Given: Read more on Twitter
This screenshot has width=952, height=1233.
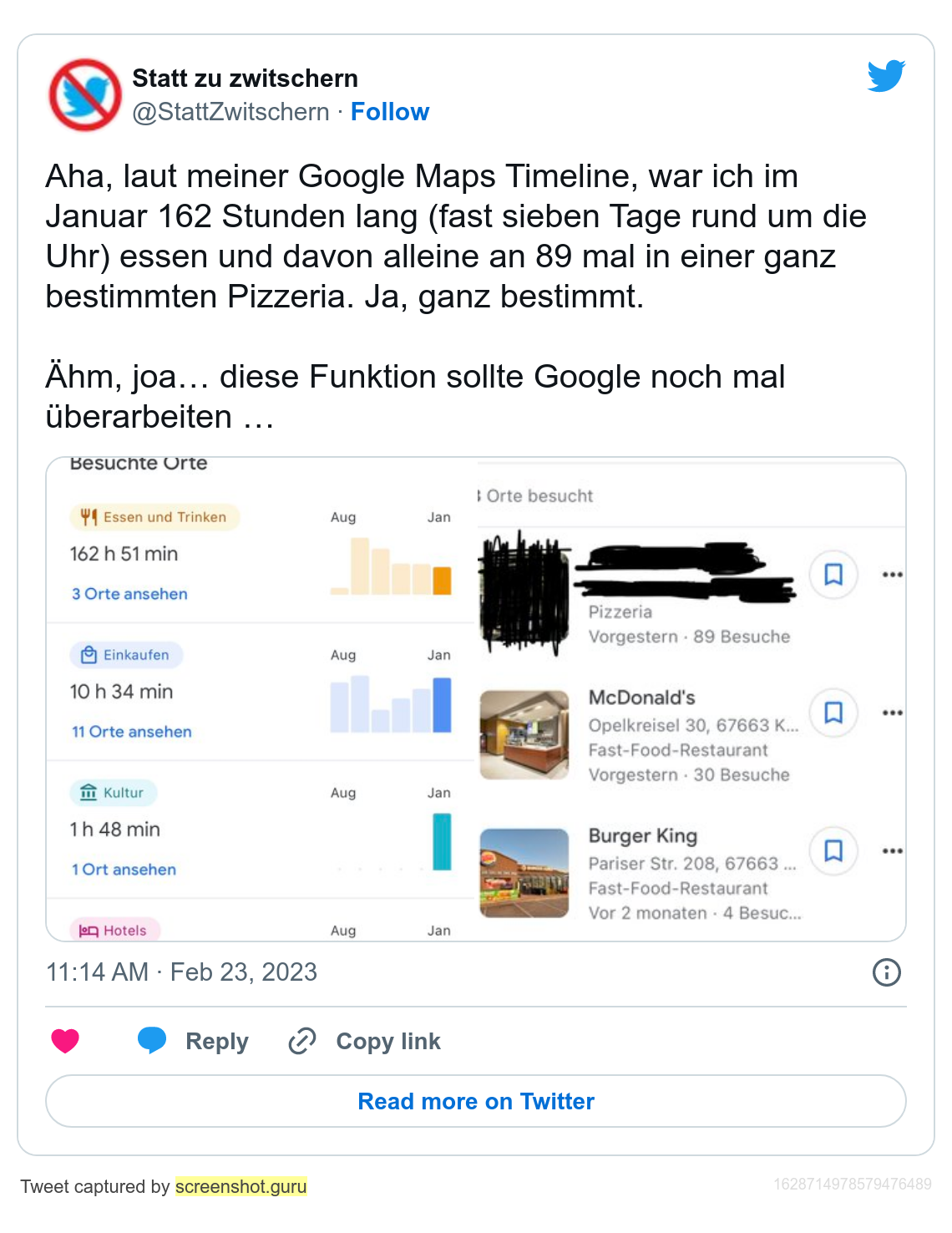Looking at the screenshot, I should click(x=476, y=1101).
